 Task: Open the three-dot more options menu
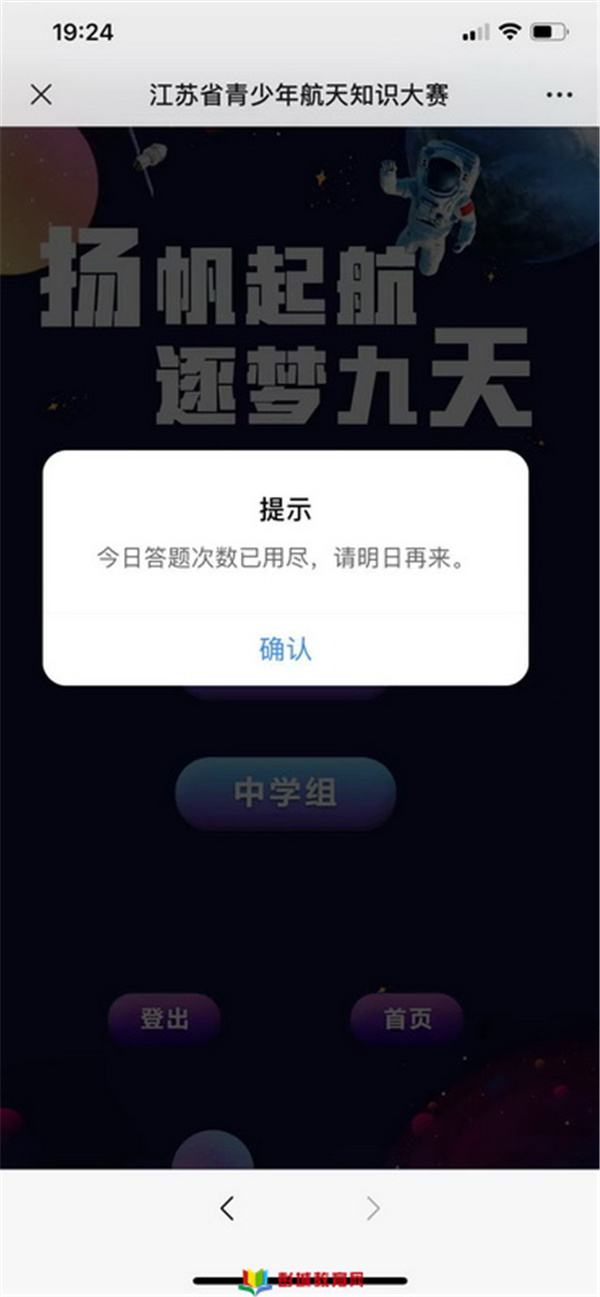tap(559, 95)
